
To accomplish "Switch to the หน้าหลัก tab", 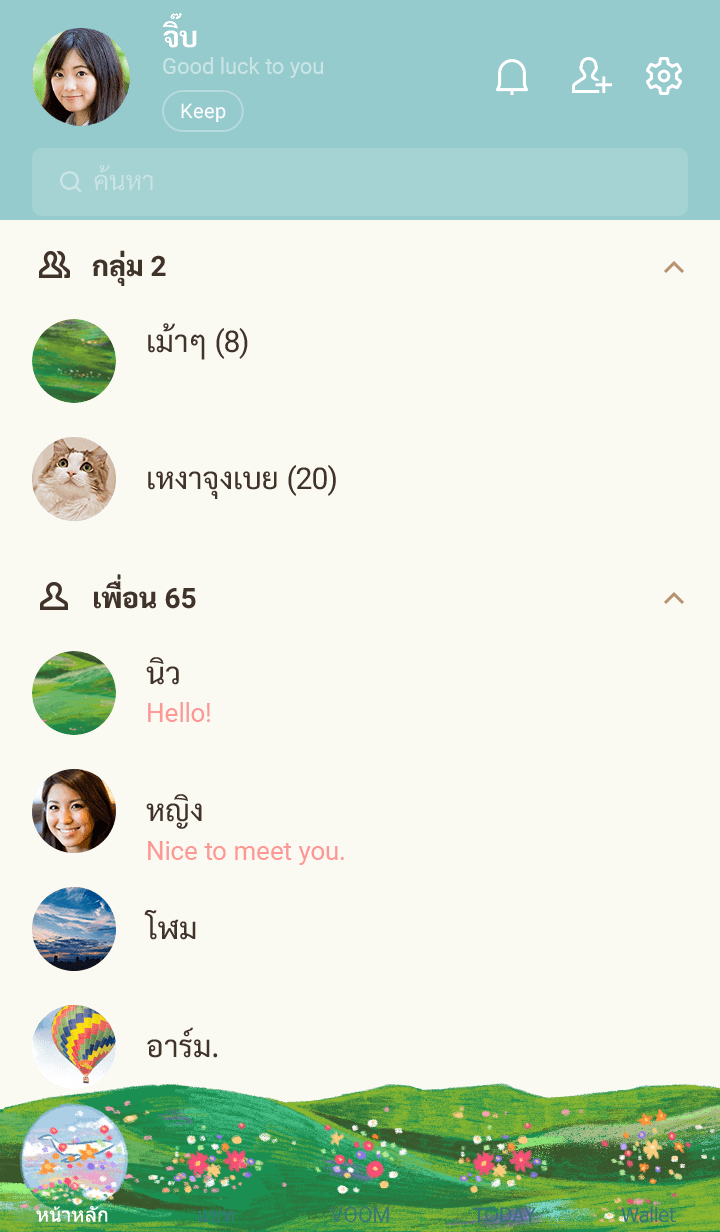I will click(73, 1170).
